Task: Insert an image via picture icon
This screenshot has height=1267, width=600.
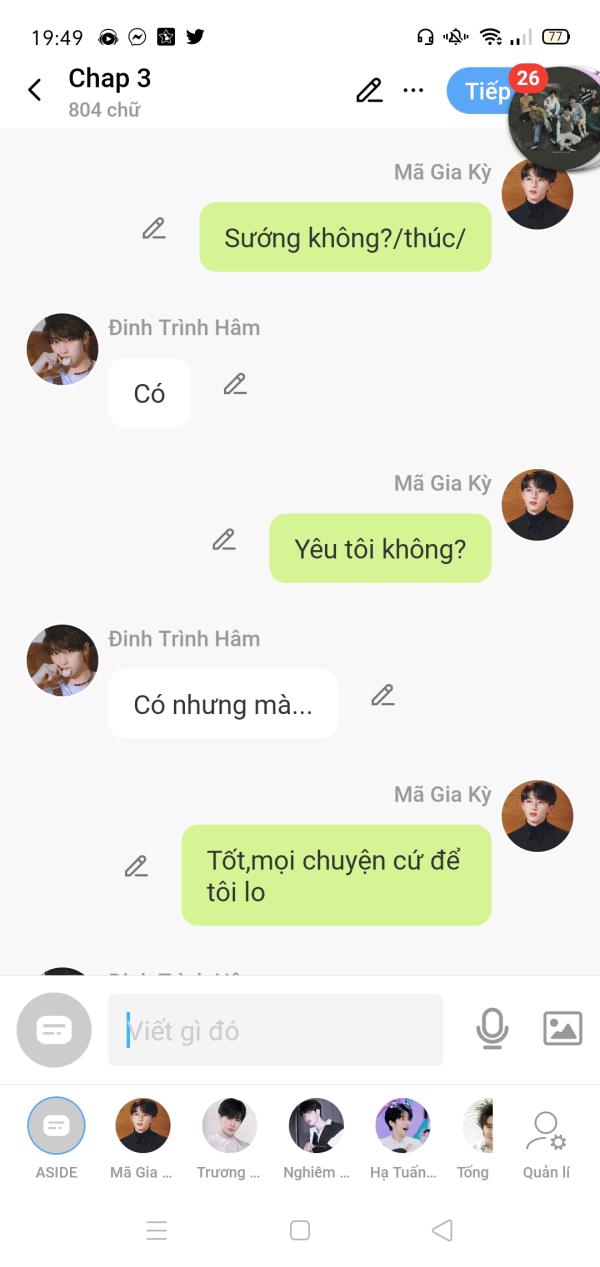Action: click(562, 1029)
